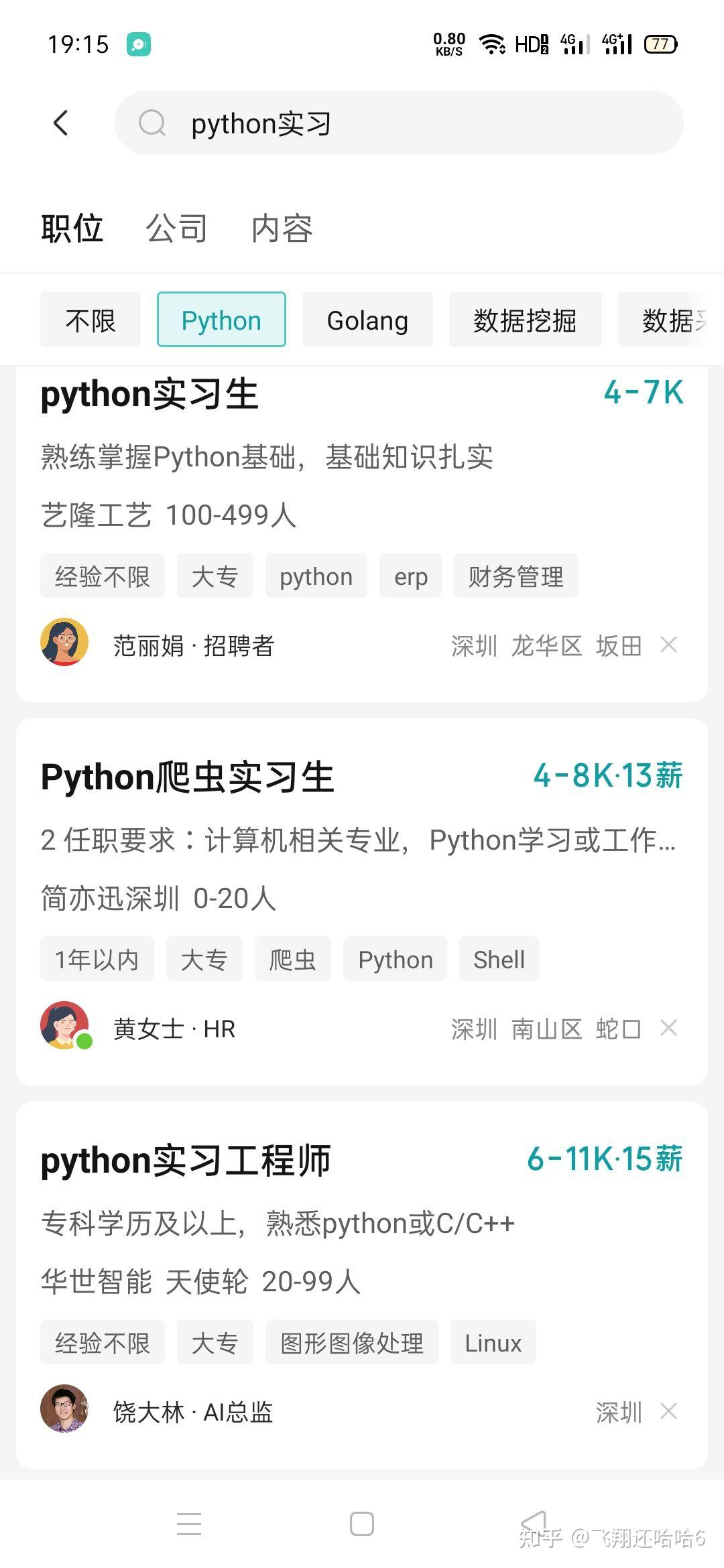Filter results by Golang

tap(367, 320)
